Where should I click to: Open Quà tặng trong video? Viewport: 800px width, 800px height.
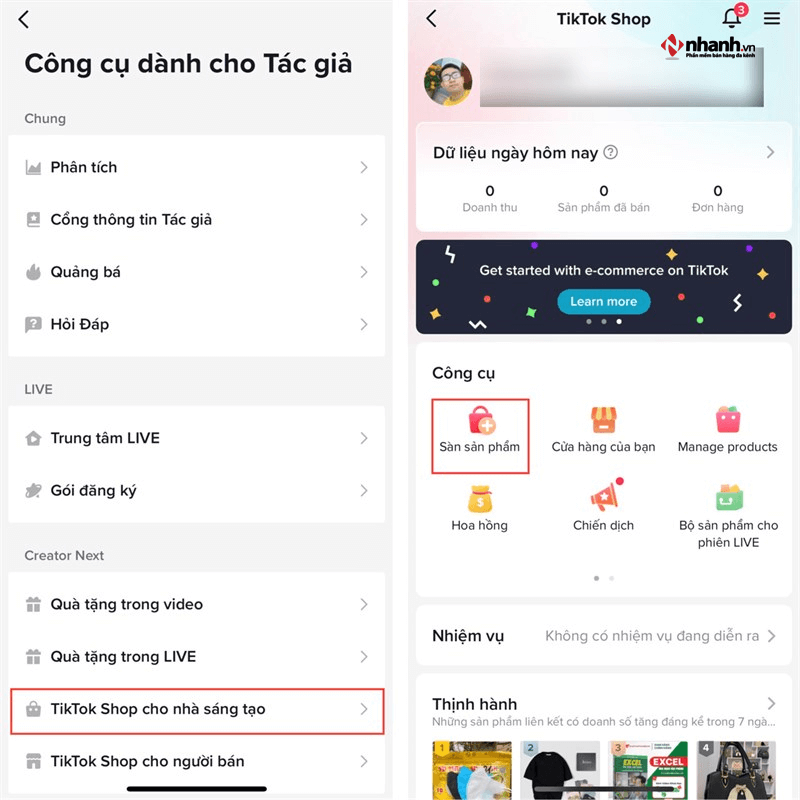[x=196, y=604]
